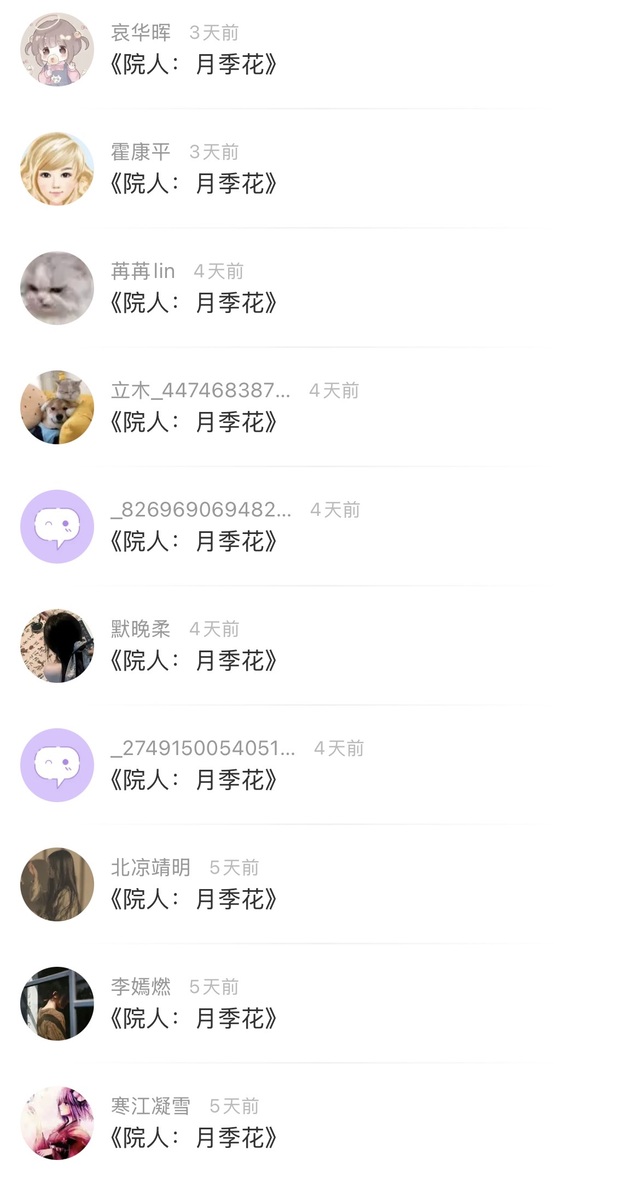Select the row from _2749150054051...
The height and width of the screenshot is (1178, 640).
coord(320,765)
